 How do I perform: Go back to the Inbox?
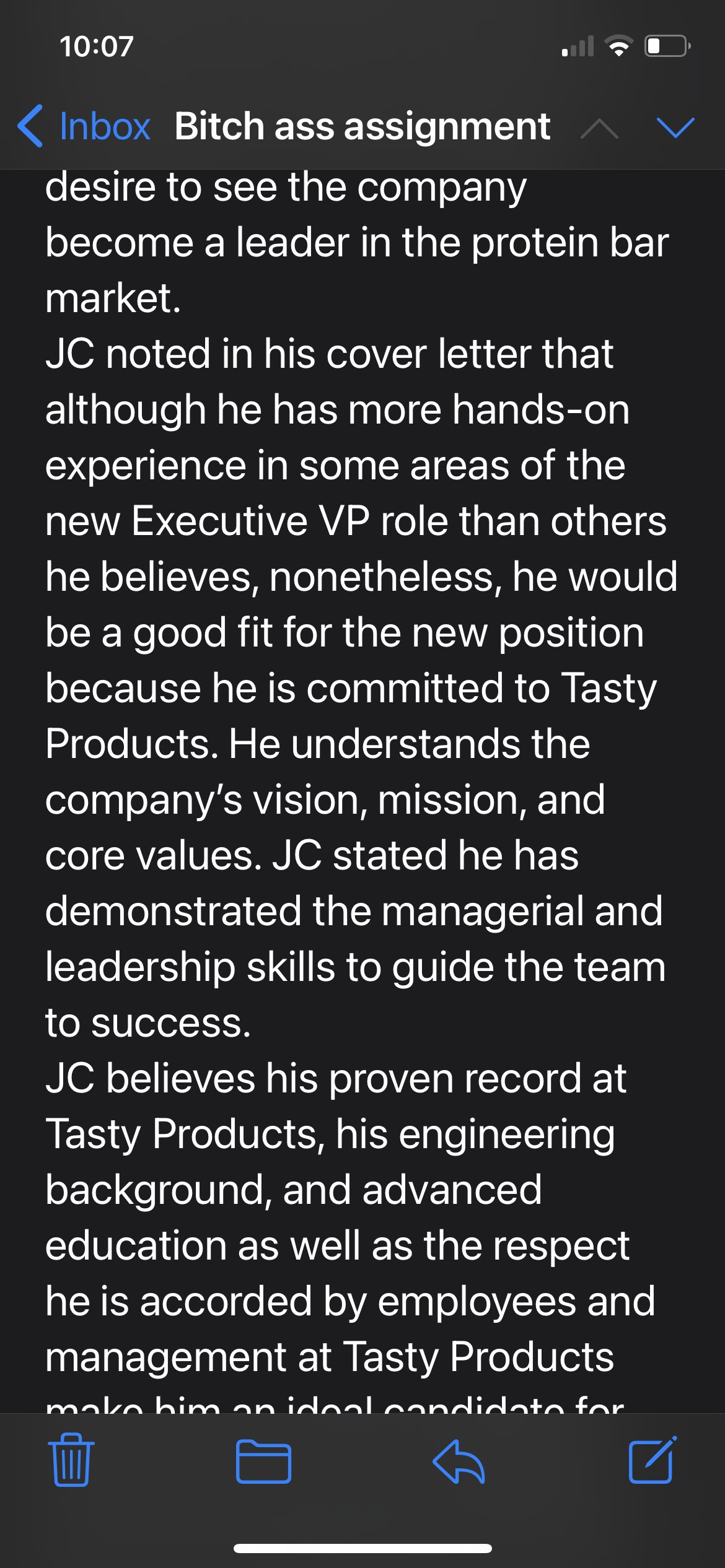pyautogui.click(x=84, y=126)
